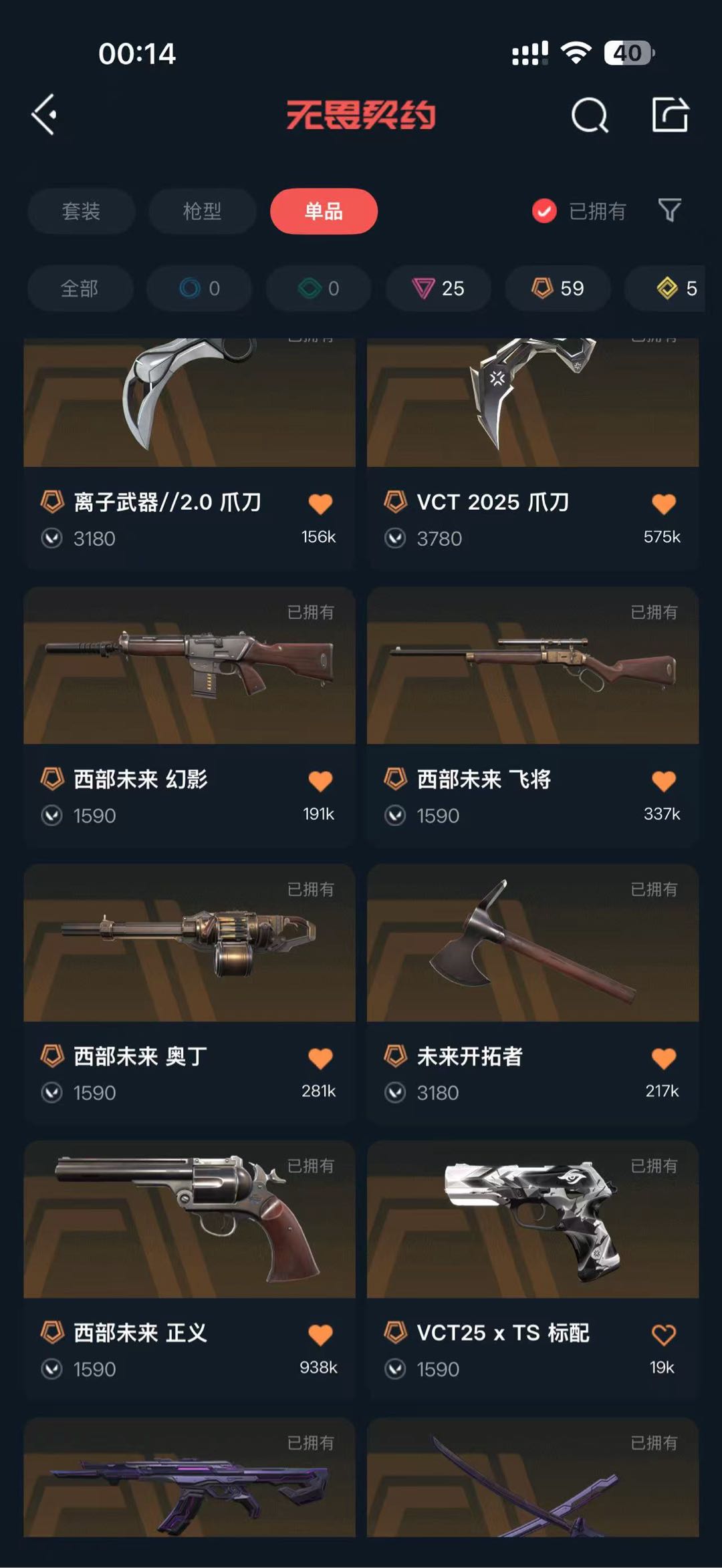Switch to the 枪型 tab

pos(202,211)
